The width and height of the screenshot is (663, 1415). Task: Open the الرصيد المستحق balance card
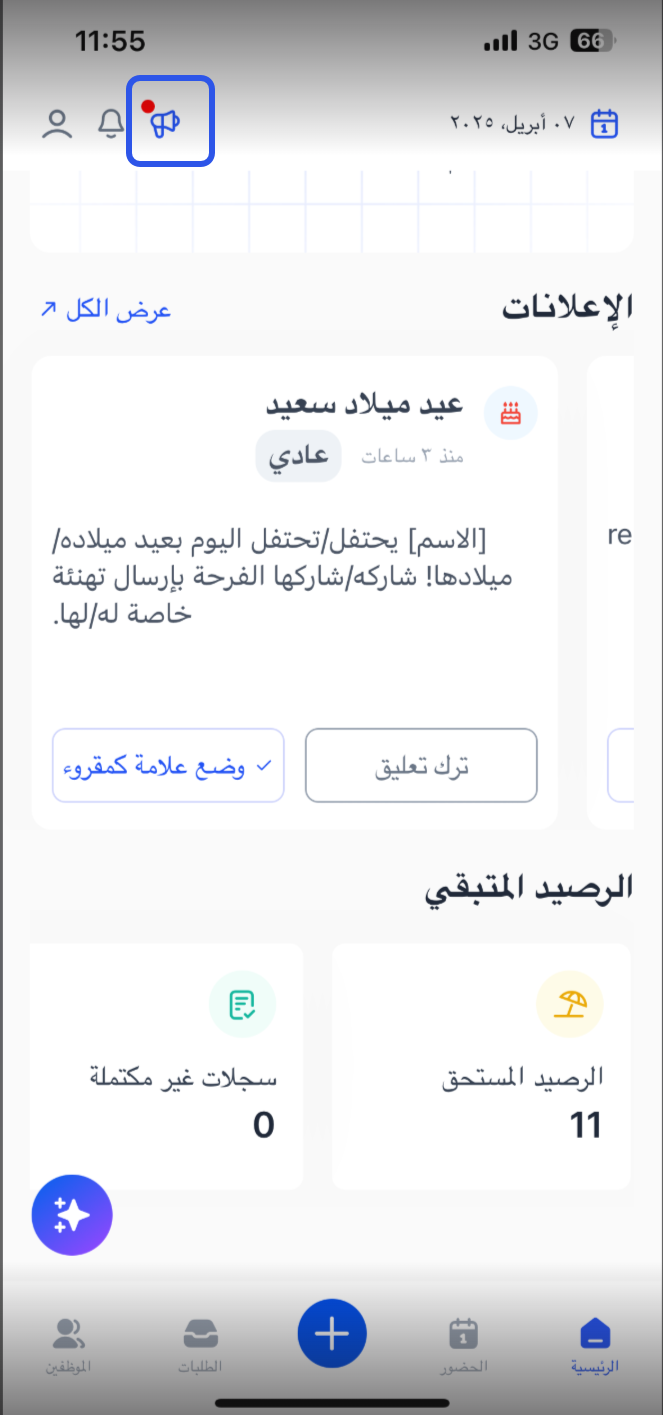pos(481,1066)
